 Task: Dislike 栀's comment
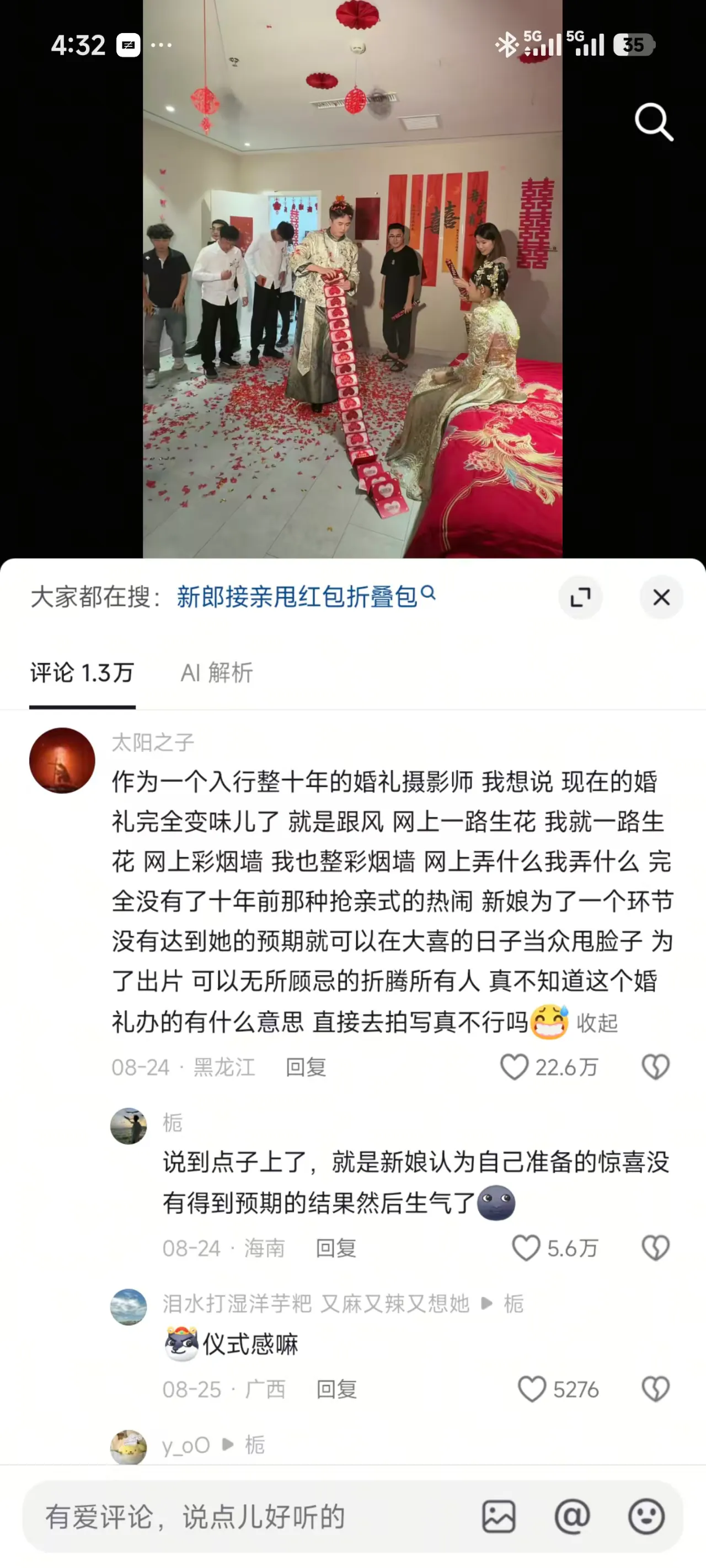point(655,1248)
